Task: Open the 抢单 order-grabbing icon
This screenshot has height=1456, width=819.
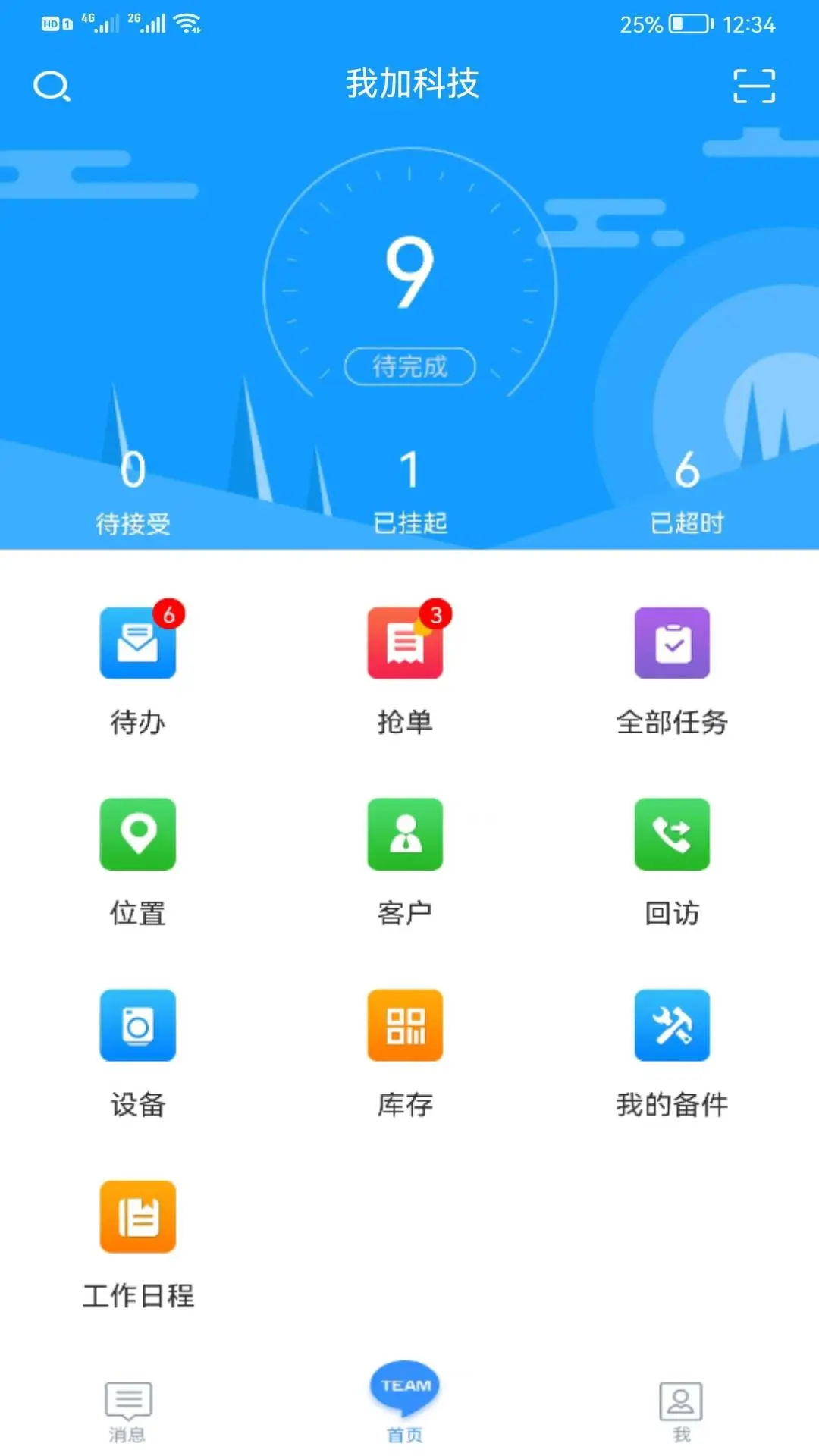Action: point(405,644)
